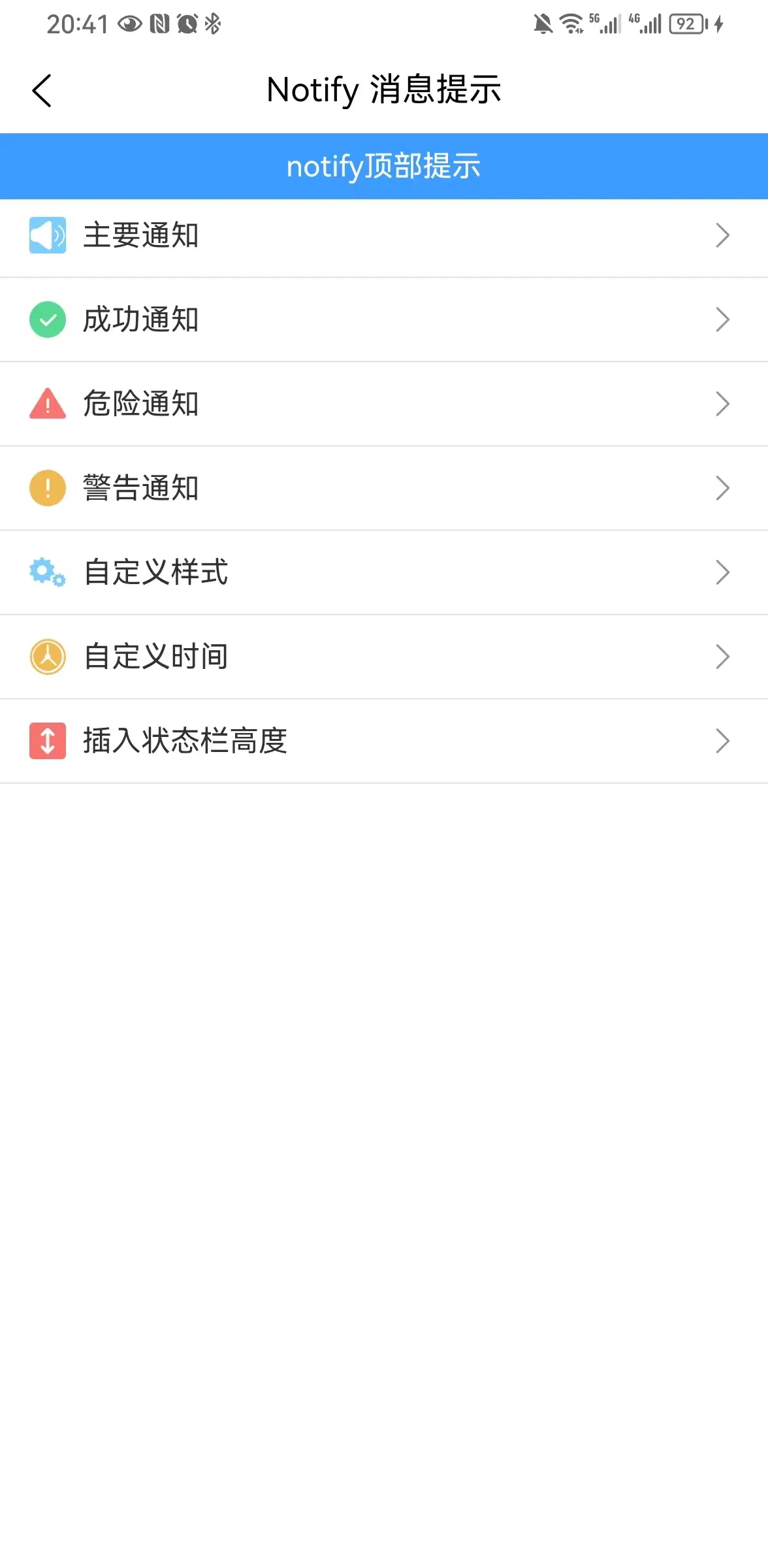Choose the 自定义时间 item

pos(384,657)
